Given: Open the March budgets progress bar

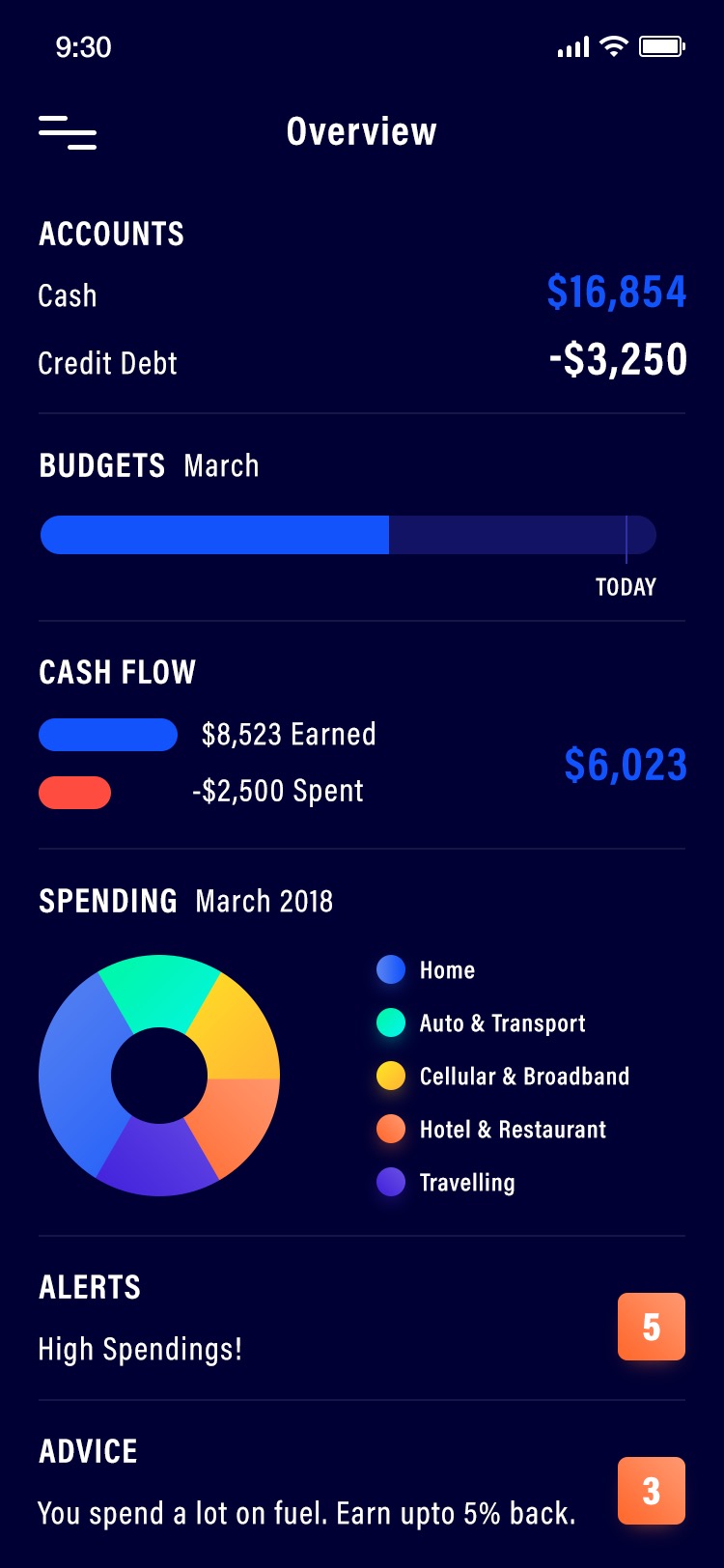Looking at the screenshot, I should [x=348, y=535].
